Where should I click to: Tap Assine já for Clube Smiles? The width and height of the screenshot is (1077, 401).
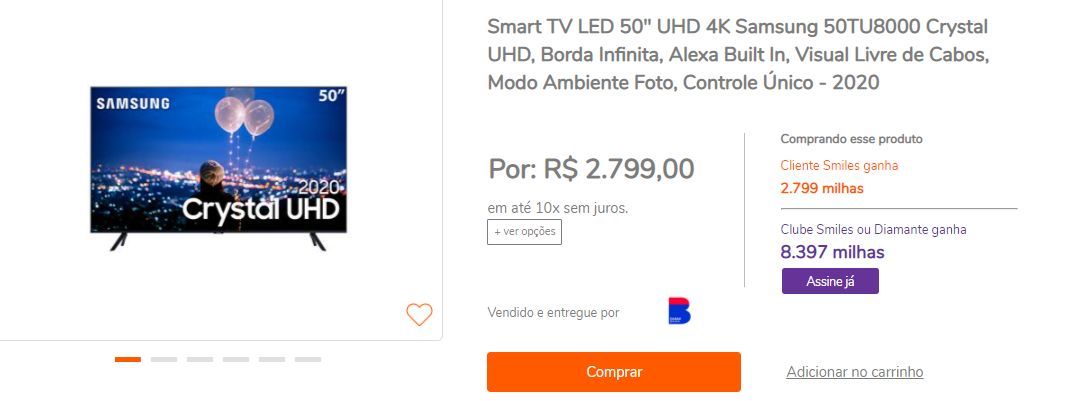tap(829, 281)
